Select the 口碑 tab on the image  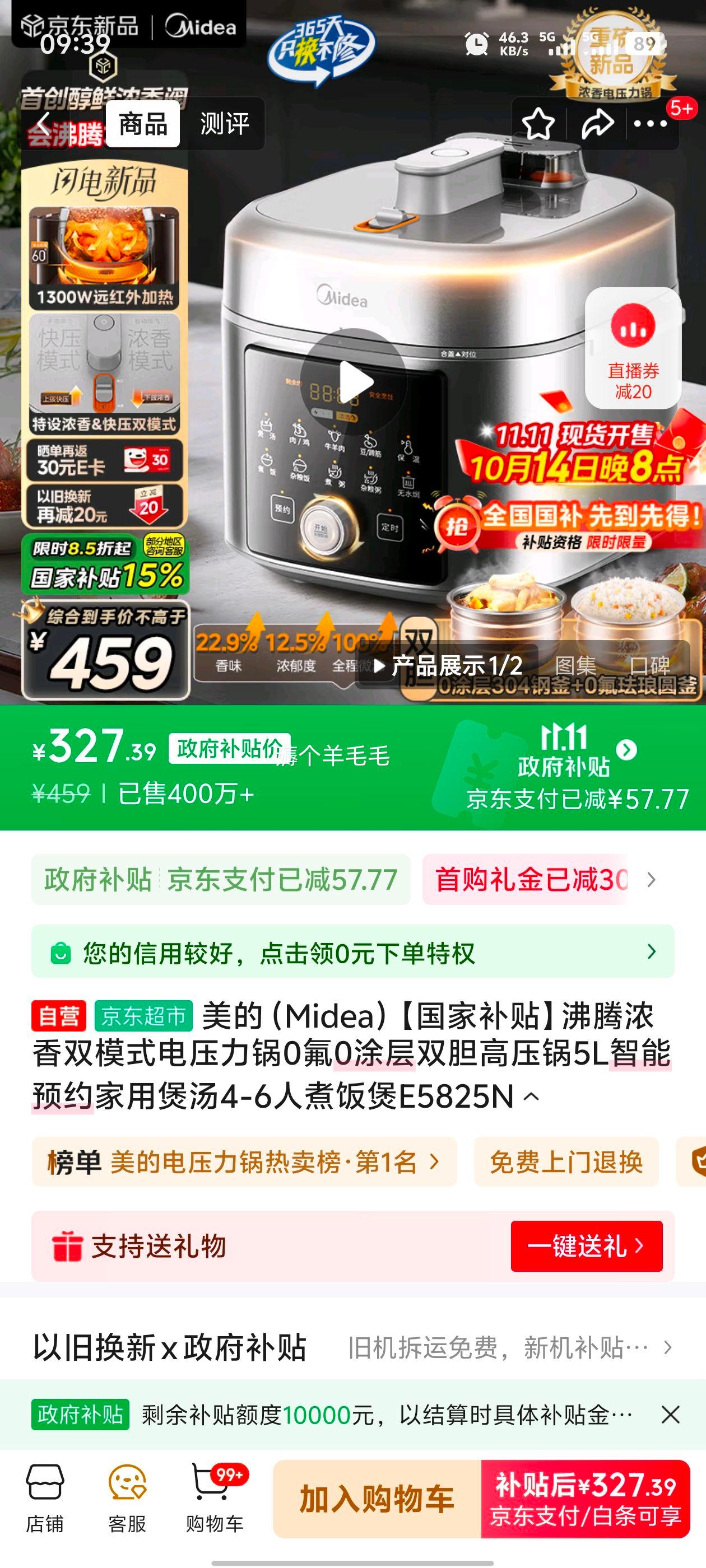click(x=649, y=665)
